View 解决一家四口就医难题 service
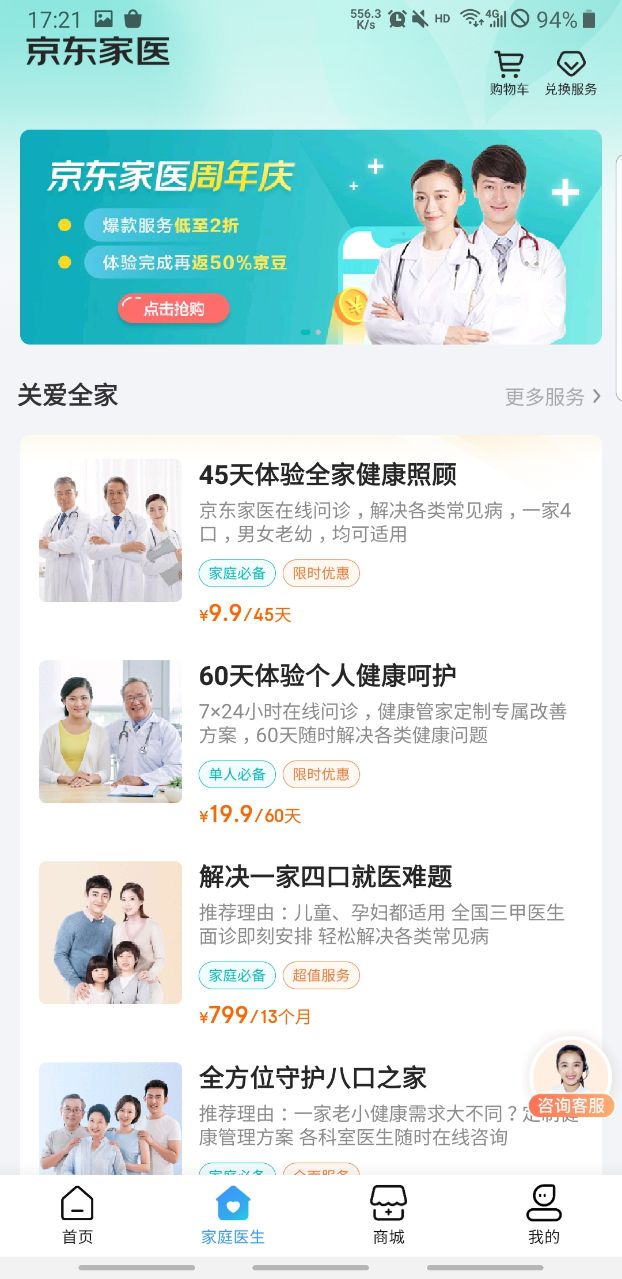Image resolution: width=622 pixels, height=1279 pixels. tap(325, 877)
